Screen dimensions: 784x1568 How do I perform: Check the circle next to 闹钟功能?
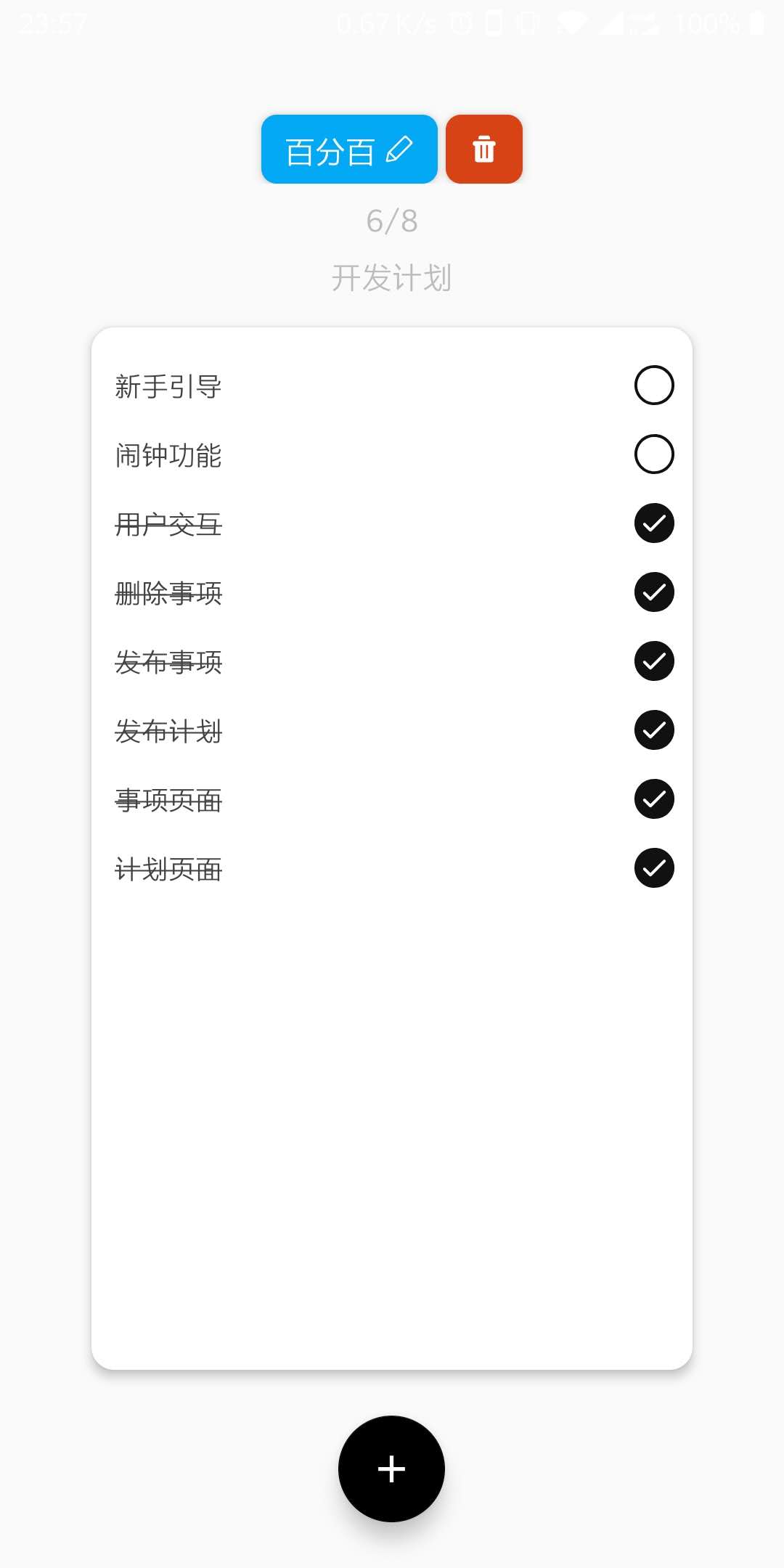[653, 454]
